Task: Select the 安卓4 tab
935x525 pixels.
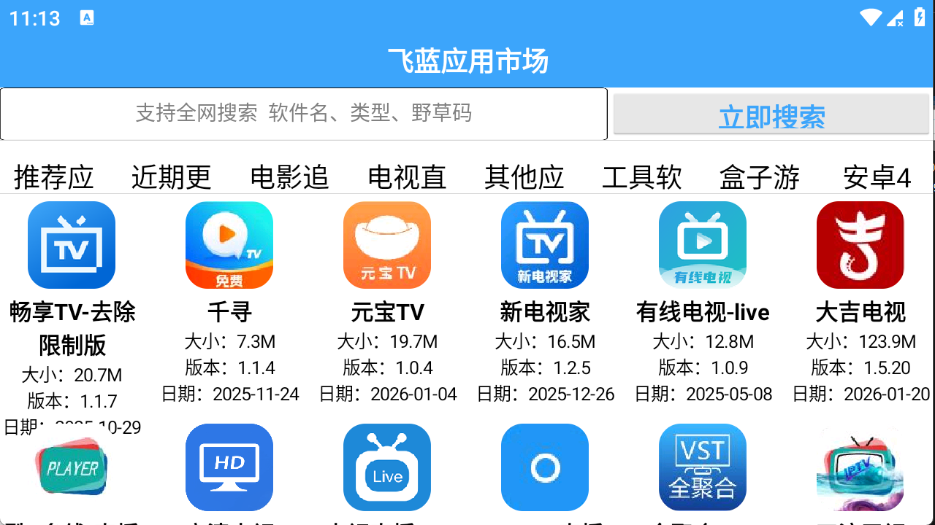Action: click(877, 177)
